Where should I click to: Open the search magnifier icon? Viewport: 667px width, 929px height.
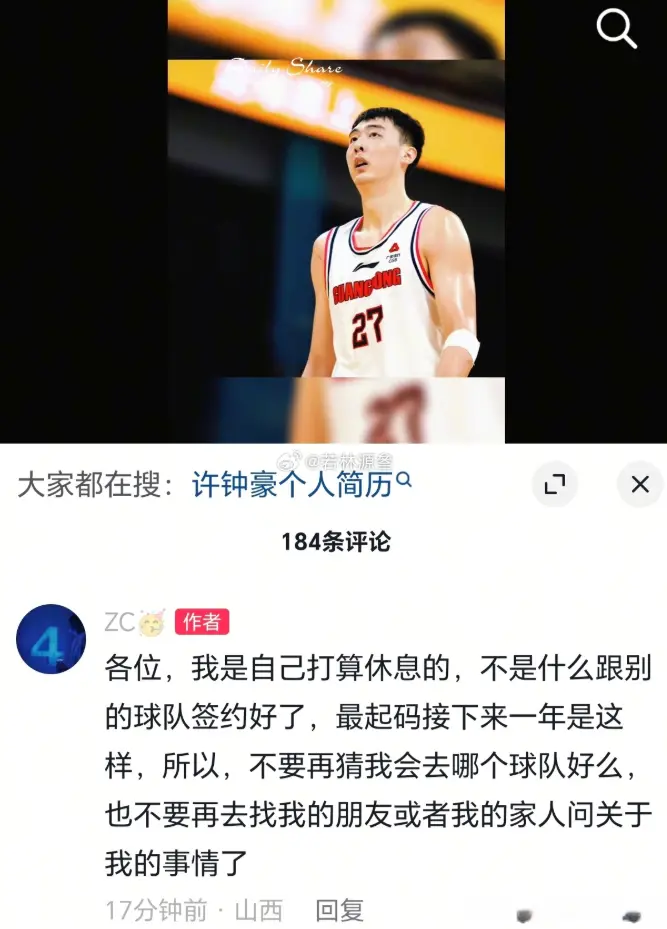tap(617, 30)
